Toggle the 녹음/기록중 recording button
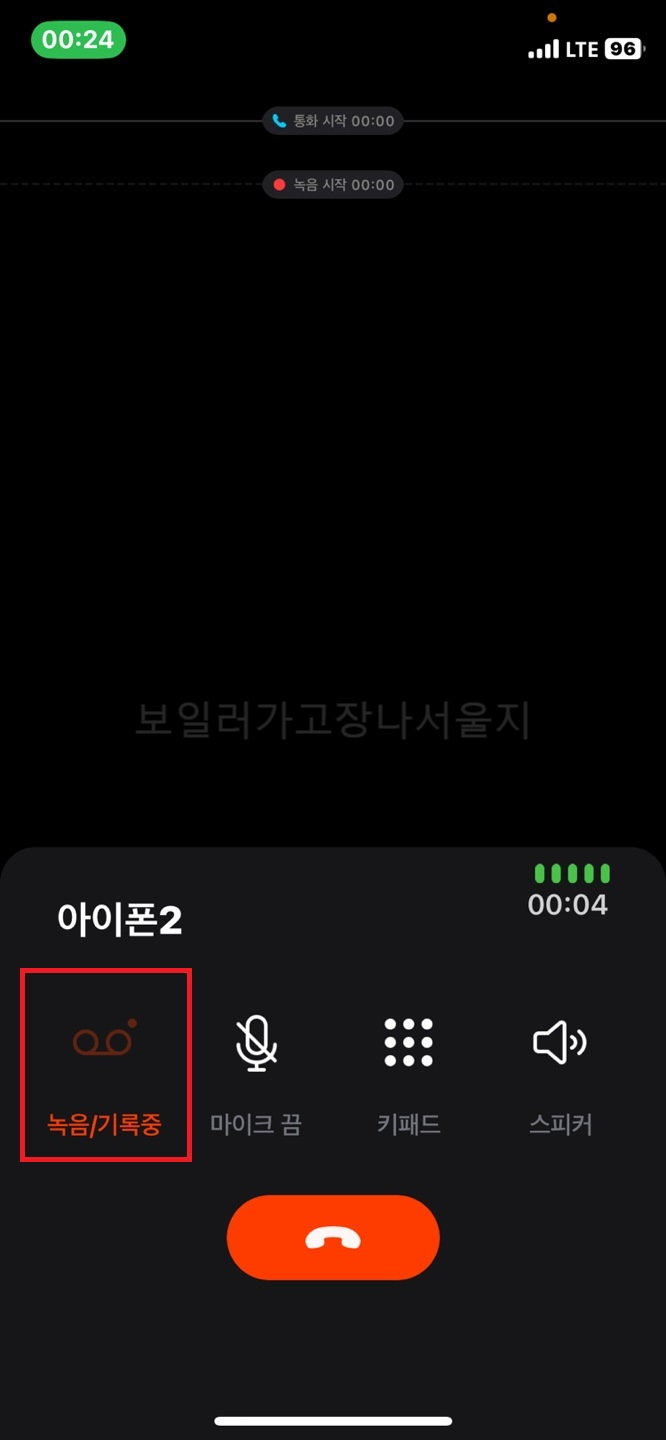The height and width of the screenshot is (1440, 666). pyautogui.click(x=104, y=1065)
